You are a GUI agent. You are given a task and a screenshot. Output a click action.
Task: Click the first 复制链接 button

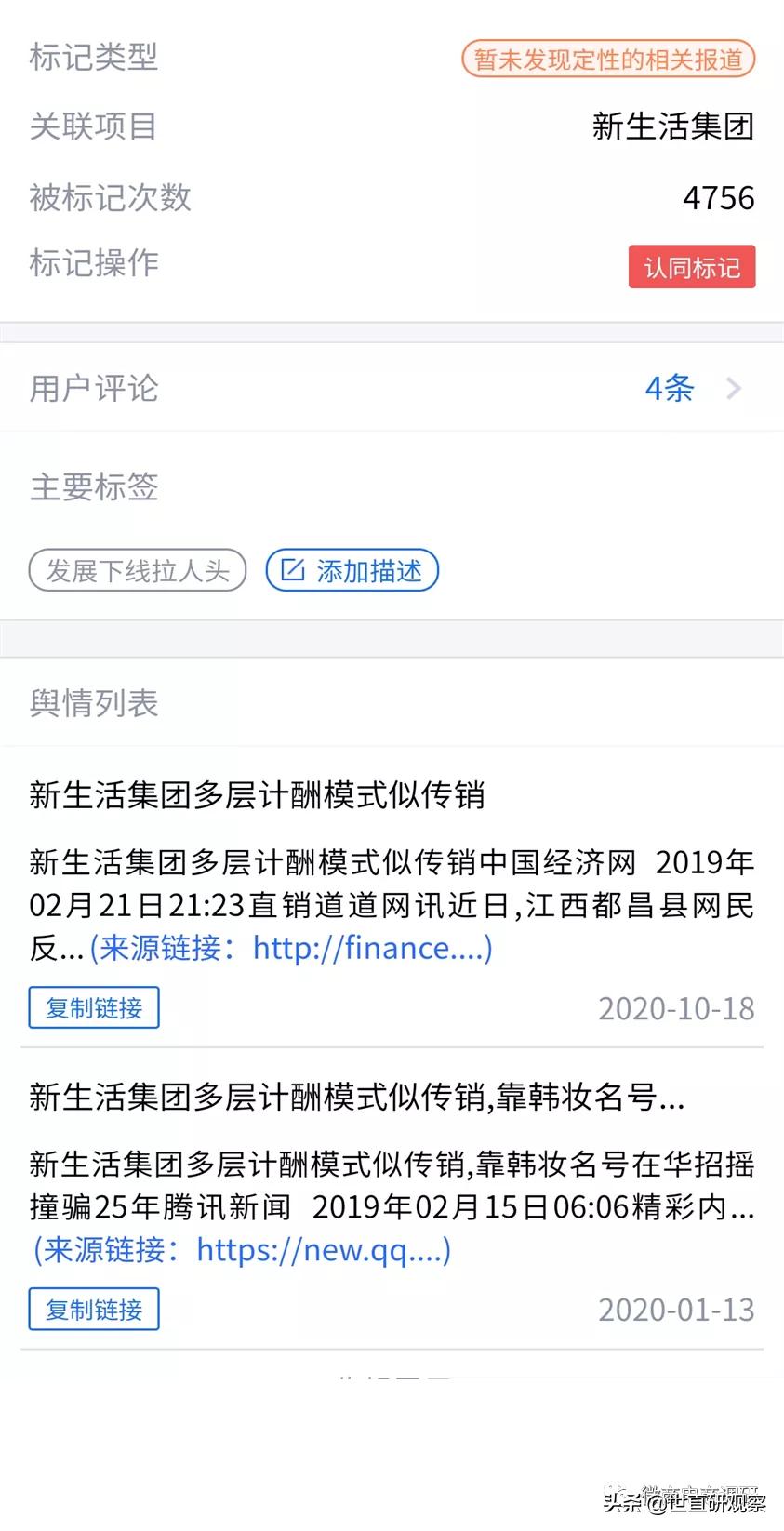[94, 1007]
